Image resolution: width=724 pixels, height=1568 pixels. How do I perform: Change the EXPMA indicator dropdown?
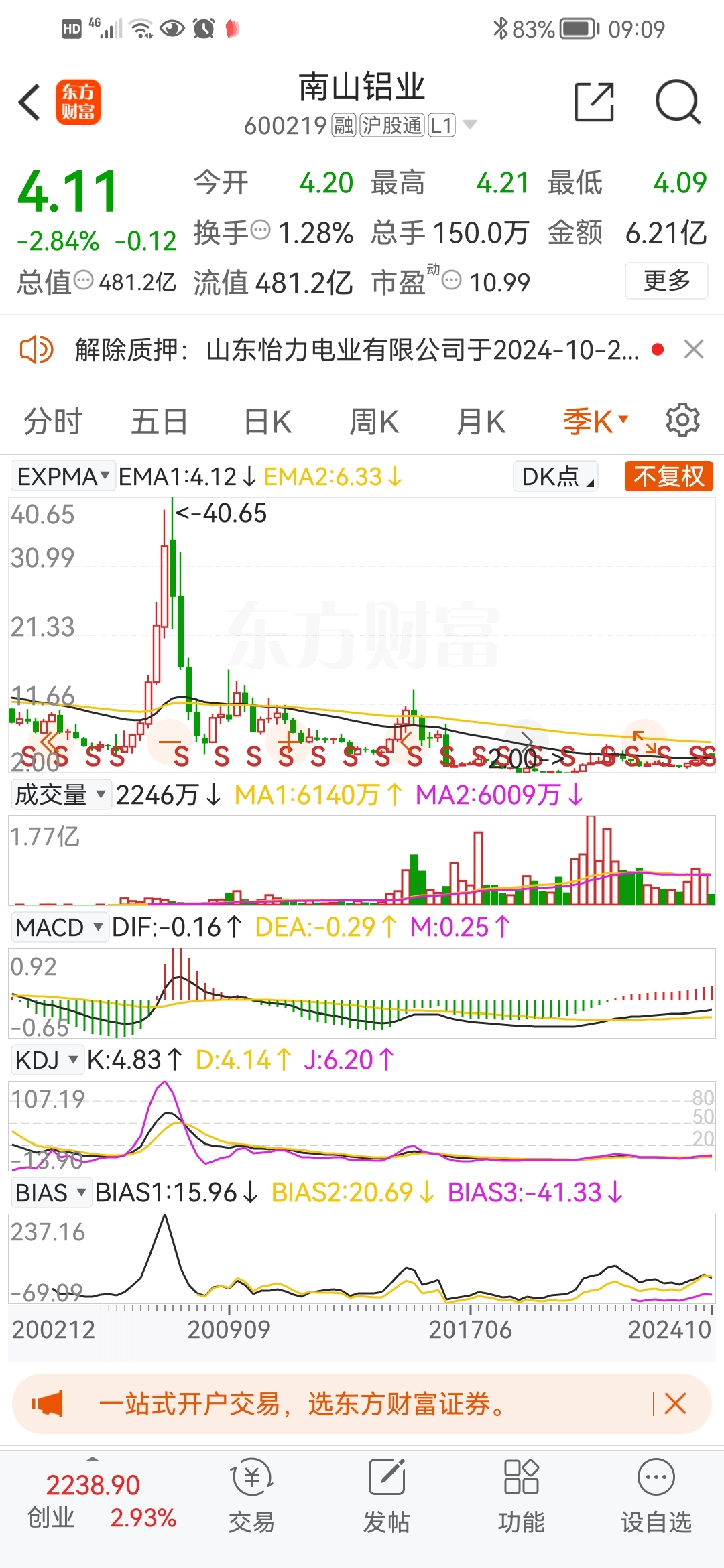coord(63,476)
